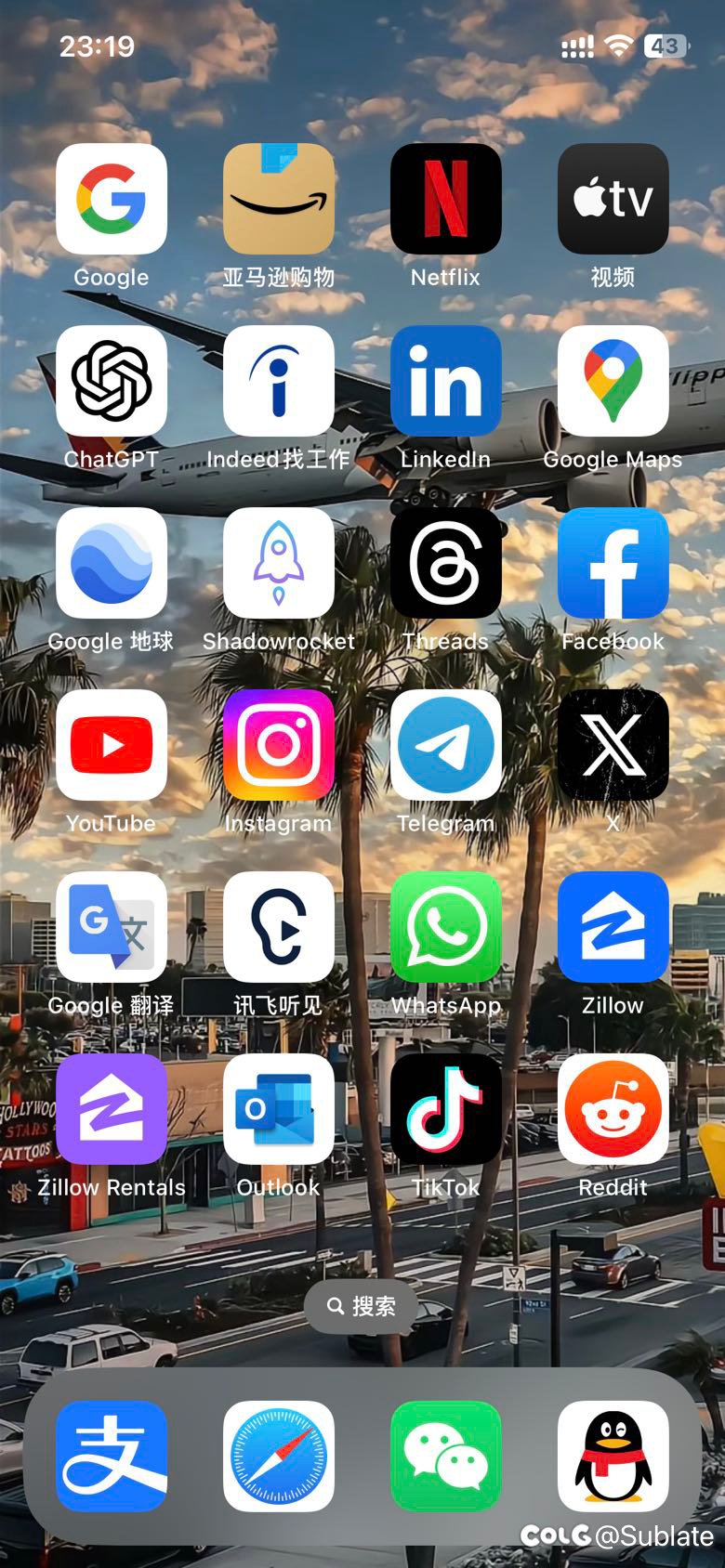Open Safari from the dock
Image resolution: width=725 pixels, height=1568 pixels.
click(279, 1457)
